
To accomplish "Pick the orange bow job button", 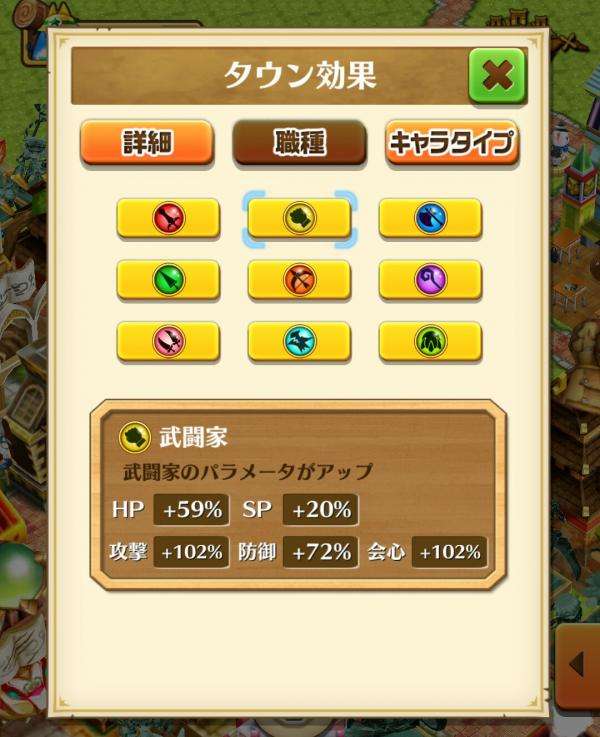I will pyautogui.click(x=299, y=280).
